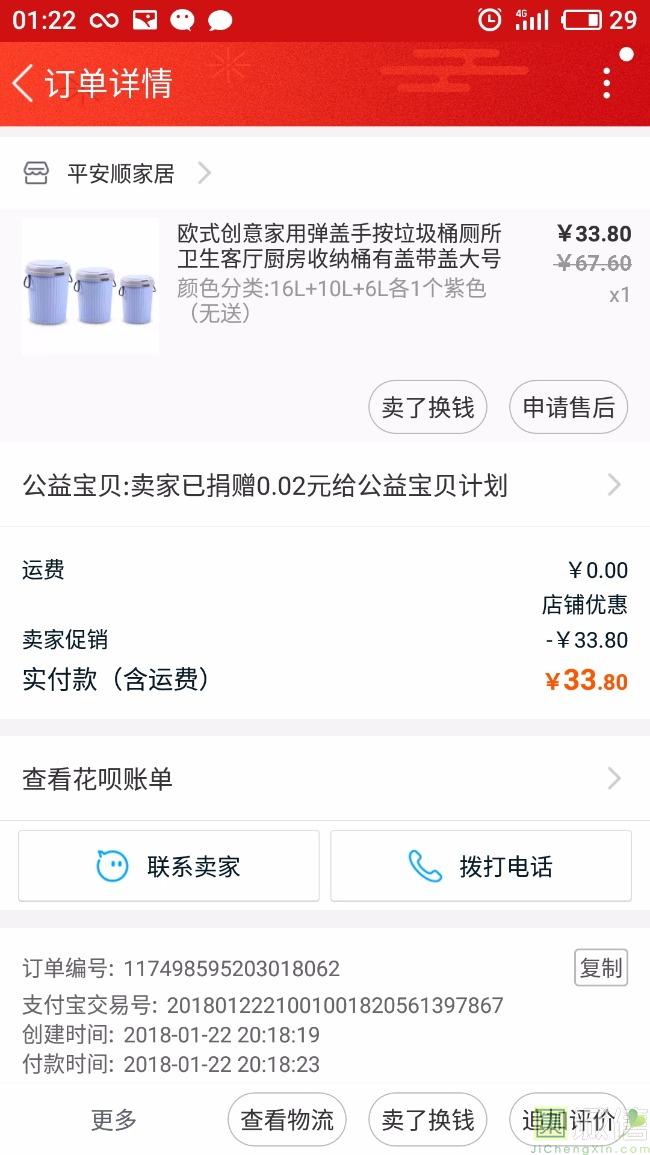Tap 联系卖家 to message the seller
Viewport: 650px width, 1155px height.
click(x=169, y=866)
